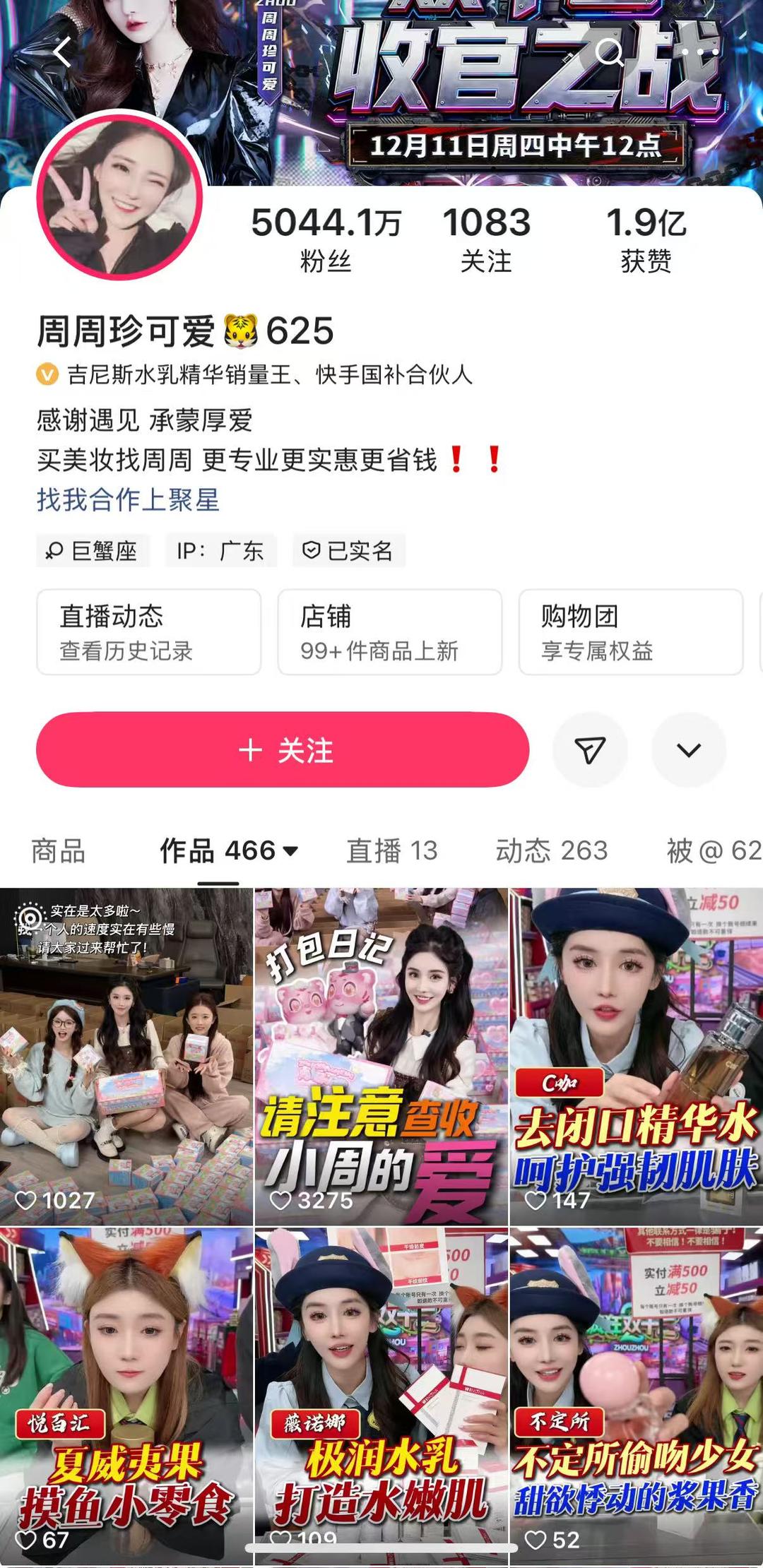Send a message via paper plane icon
The image size is (763, 1568).
590,749
